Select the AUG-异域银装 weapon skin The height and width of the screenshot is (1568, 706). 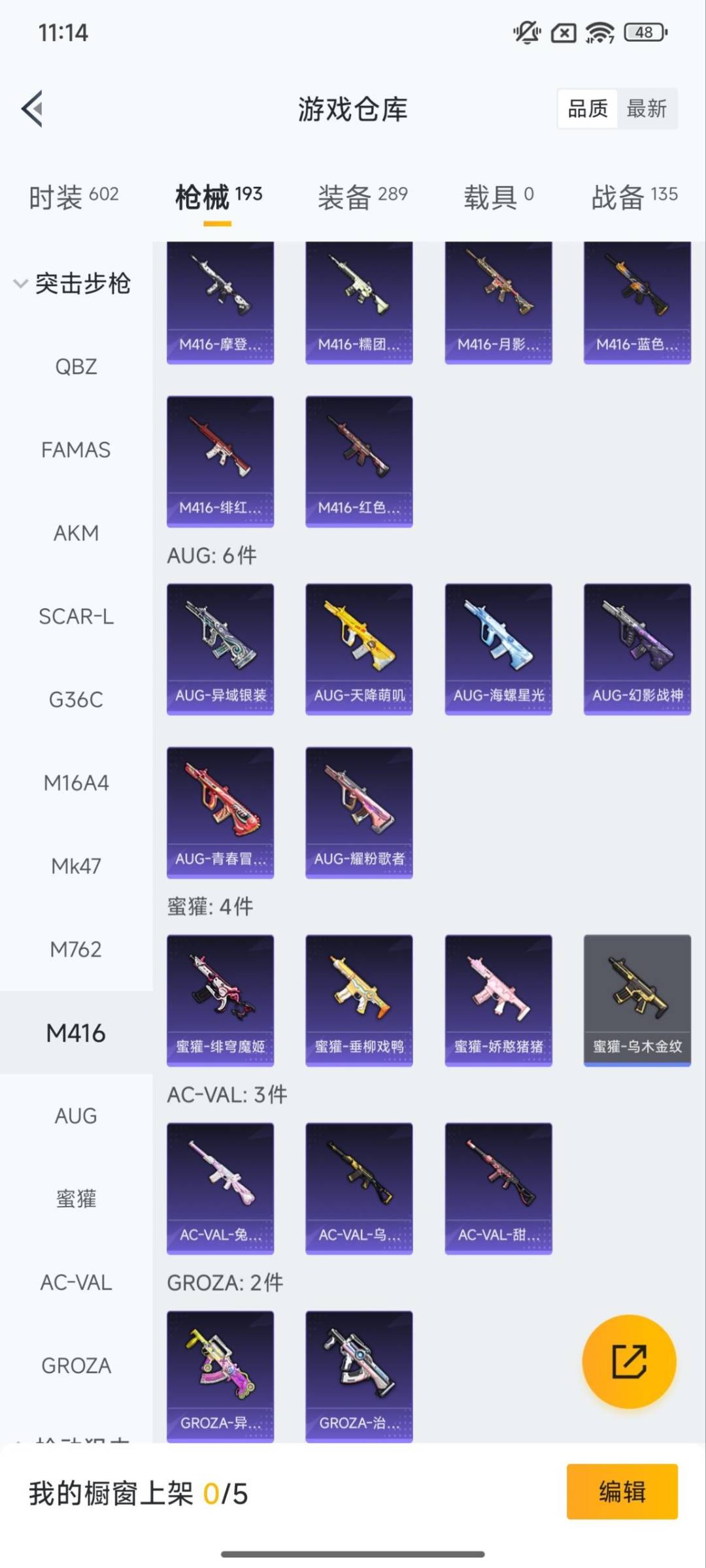(x=220, y=645)
